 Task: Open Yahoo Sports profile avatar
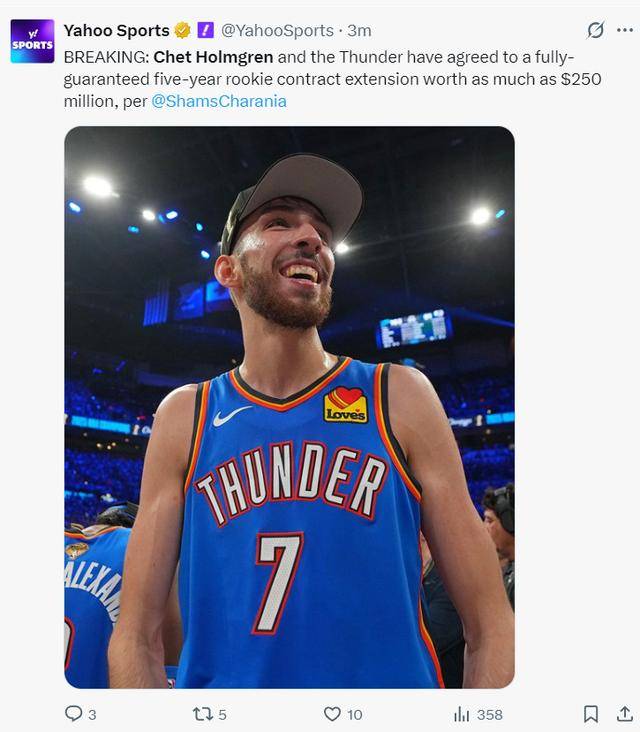[33, 41]
